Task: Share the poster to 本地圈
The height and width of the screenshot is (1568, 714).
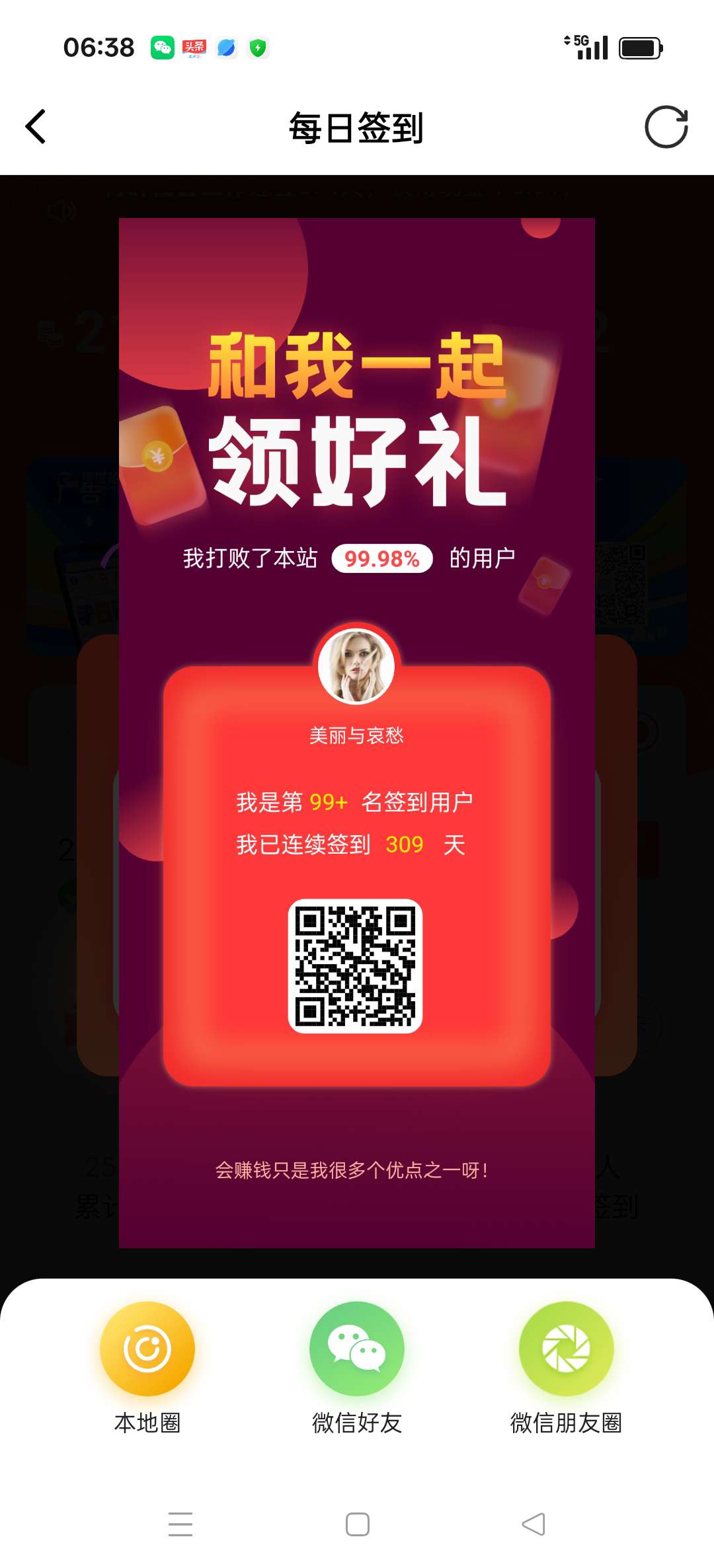Action: pos(147,1349)
